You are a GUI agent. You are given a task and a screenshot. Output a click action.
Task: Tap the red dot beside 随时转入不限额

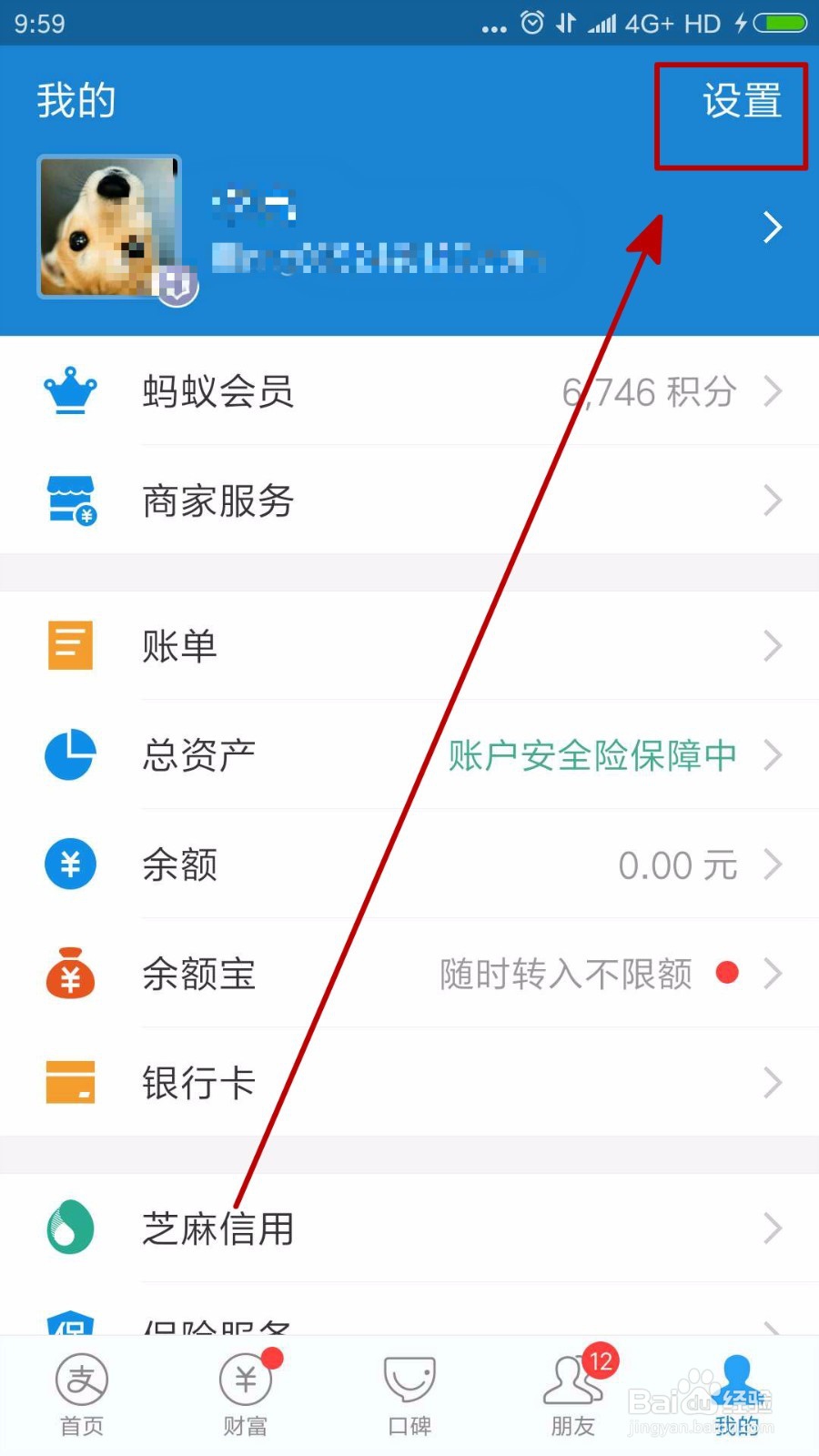[x=726, y=973]
